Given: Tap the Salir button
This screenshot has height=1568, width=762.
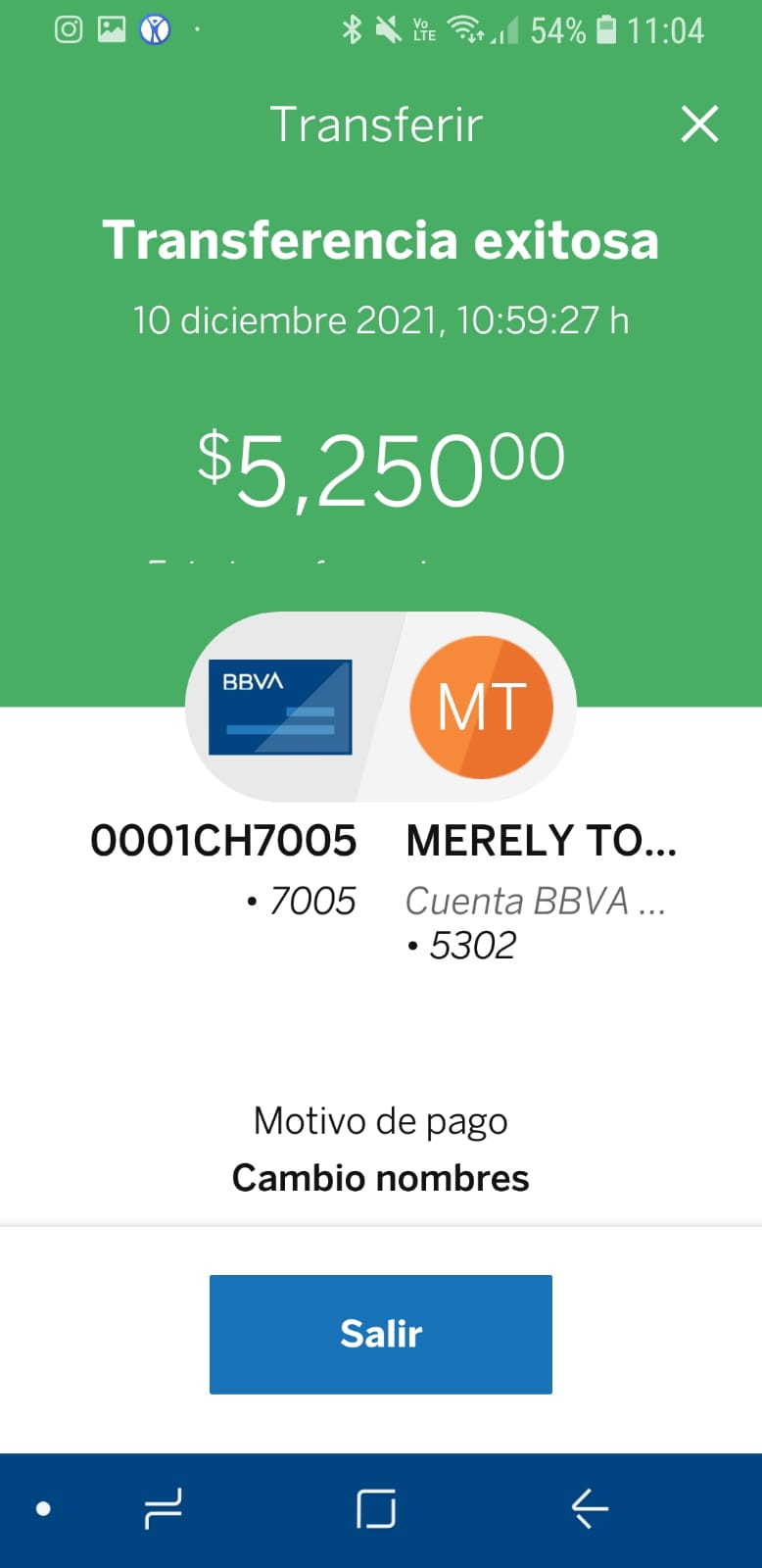Looking at the screenshot, I should point(381,1334).
